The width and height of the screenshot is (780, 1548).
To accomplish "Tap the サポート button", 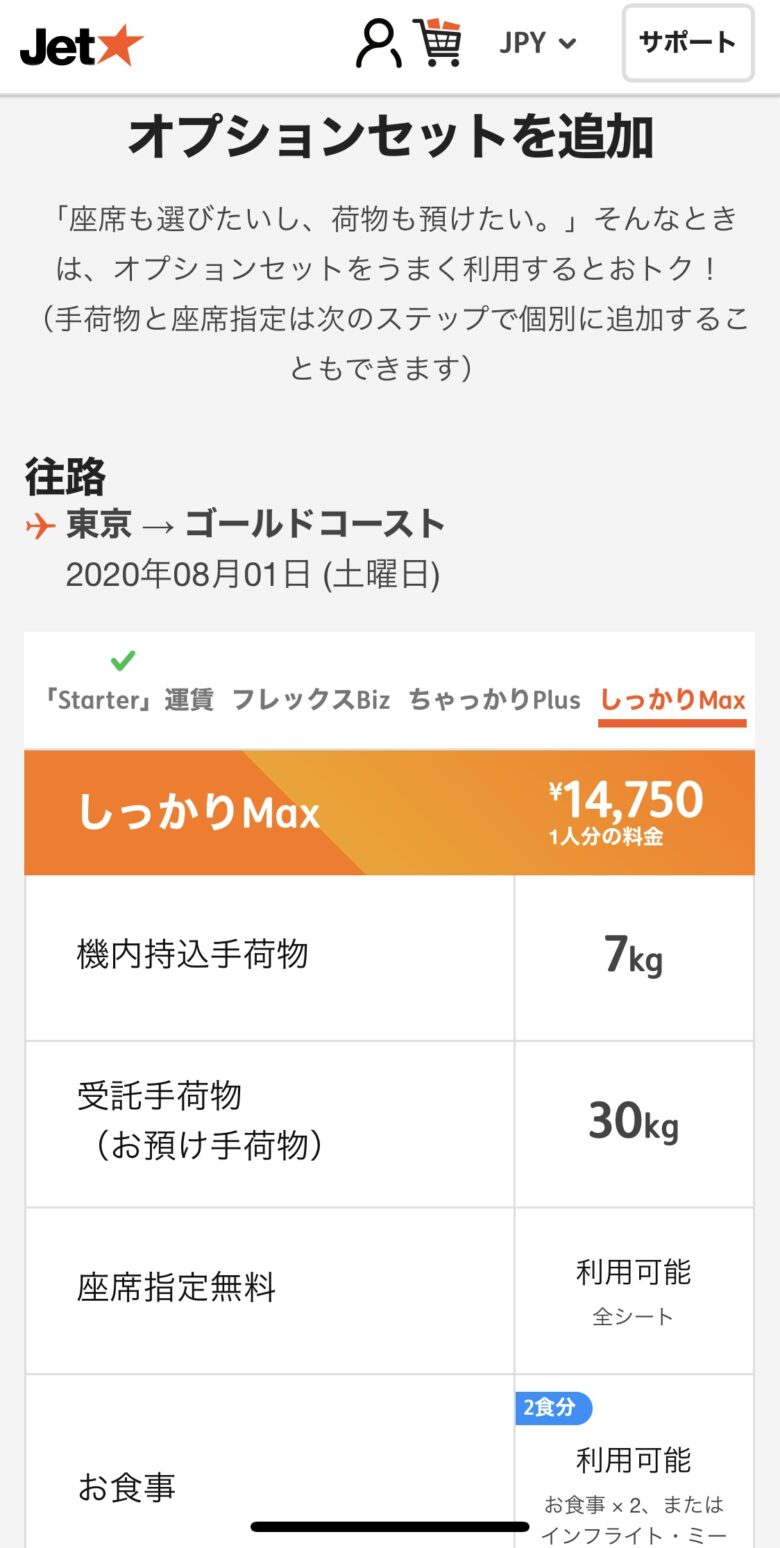I will (x=688, y=43).
